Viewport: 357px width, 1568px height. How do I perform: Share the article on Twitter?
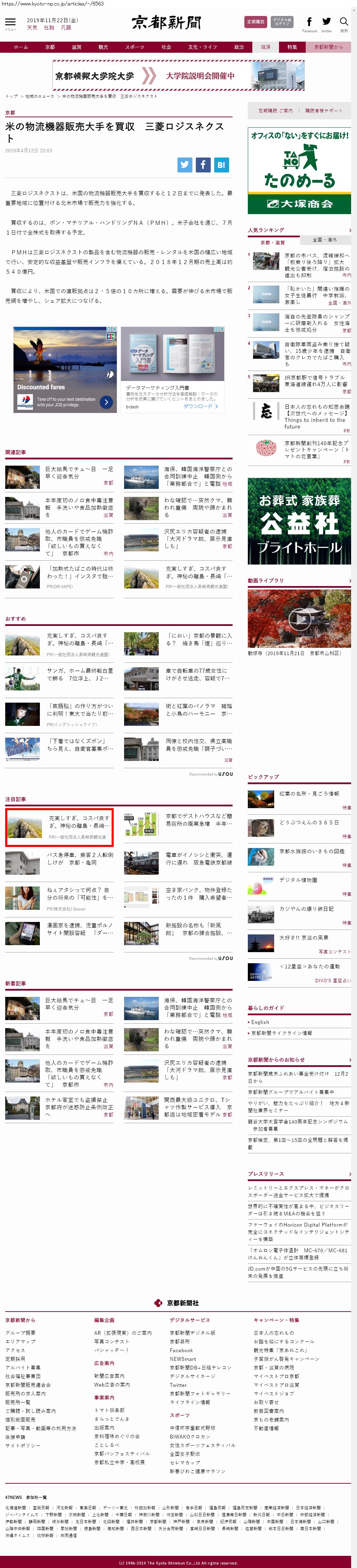(x=185, y=164)
